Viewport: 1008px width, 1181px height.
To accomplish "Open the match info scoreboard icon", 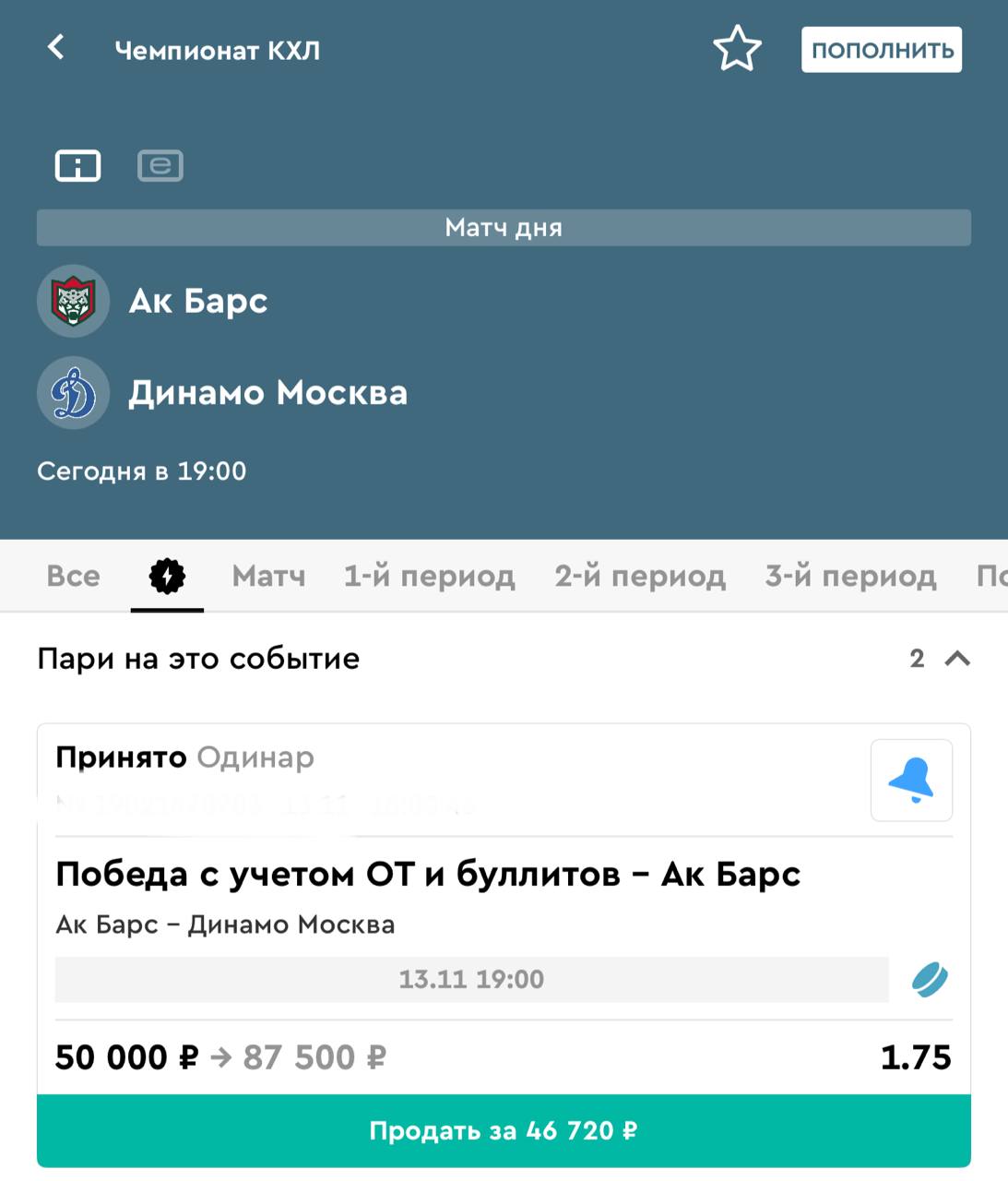I will tap(78, 166).
